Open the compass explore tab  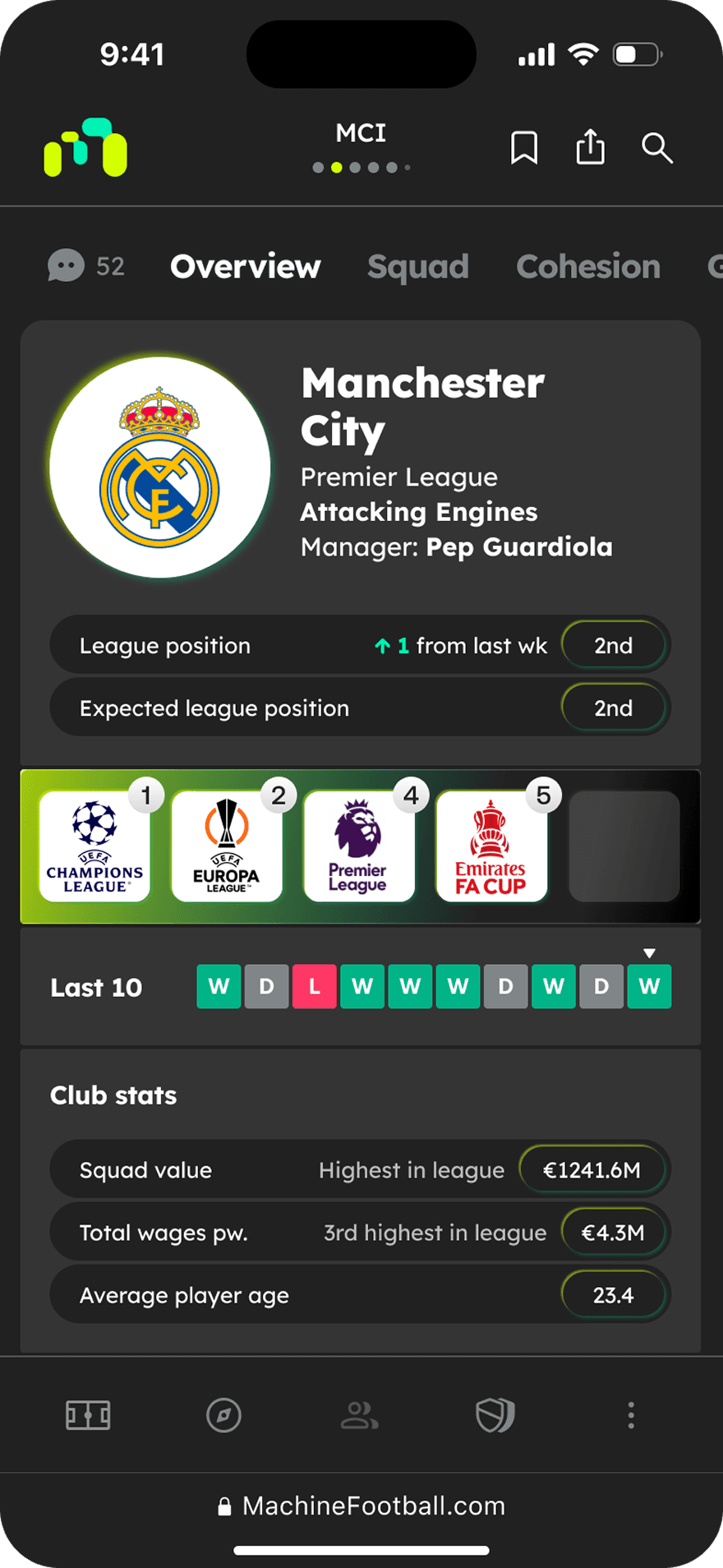(223, 1415)
